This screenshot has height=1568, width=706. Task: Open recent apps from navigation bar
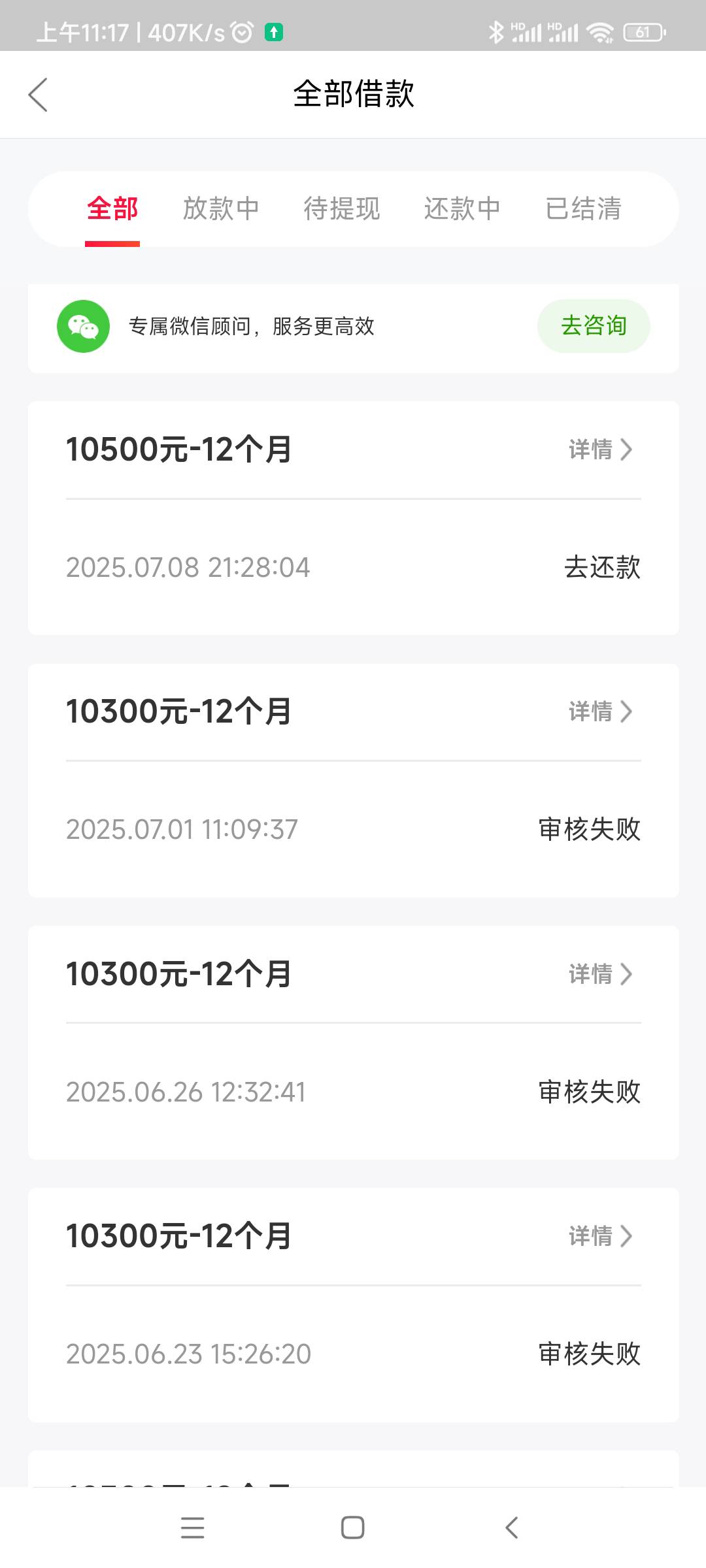click(x=193, y=1527)
